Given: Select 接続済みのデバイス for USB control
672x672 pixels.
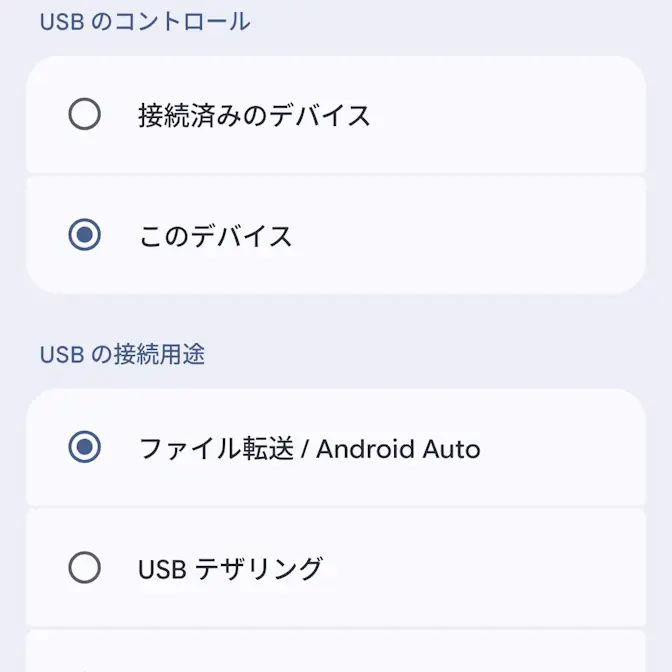Looking at the screenshot, I should (x=85, y=115).
